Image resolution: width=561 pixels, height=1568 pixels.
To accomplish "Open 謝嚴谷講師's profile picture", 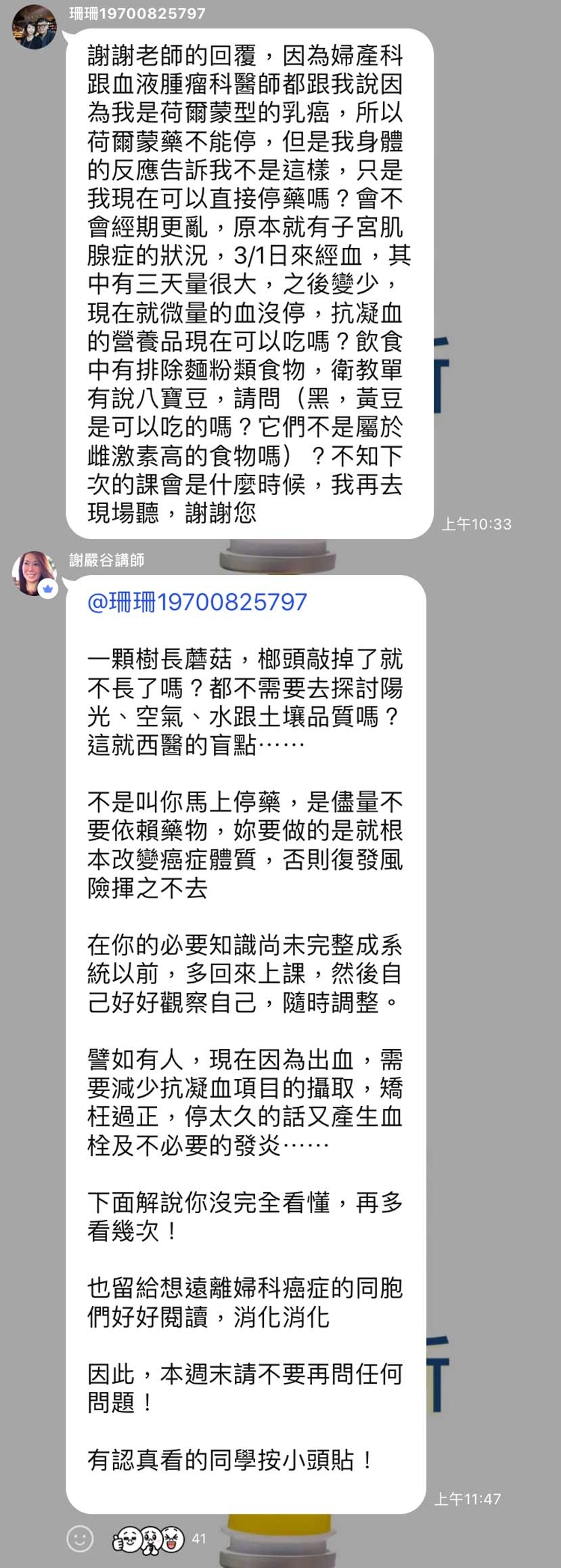I will (x=34, y=573).
